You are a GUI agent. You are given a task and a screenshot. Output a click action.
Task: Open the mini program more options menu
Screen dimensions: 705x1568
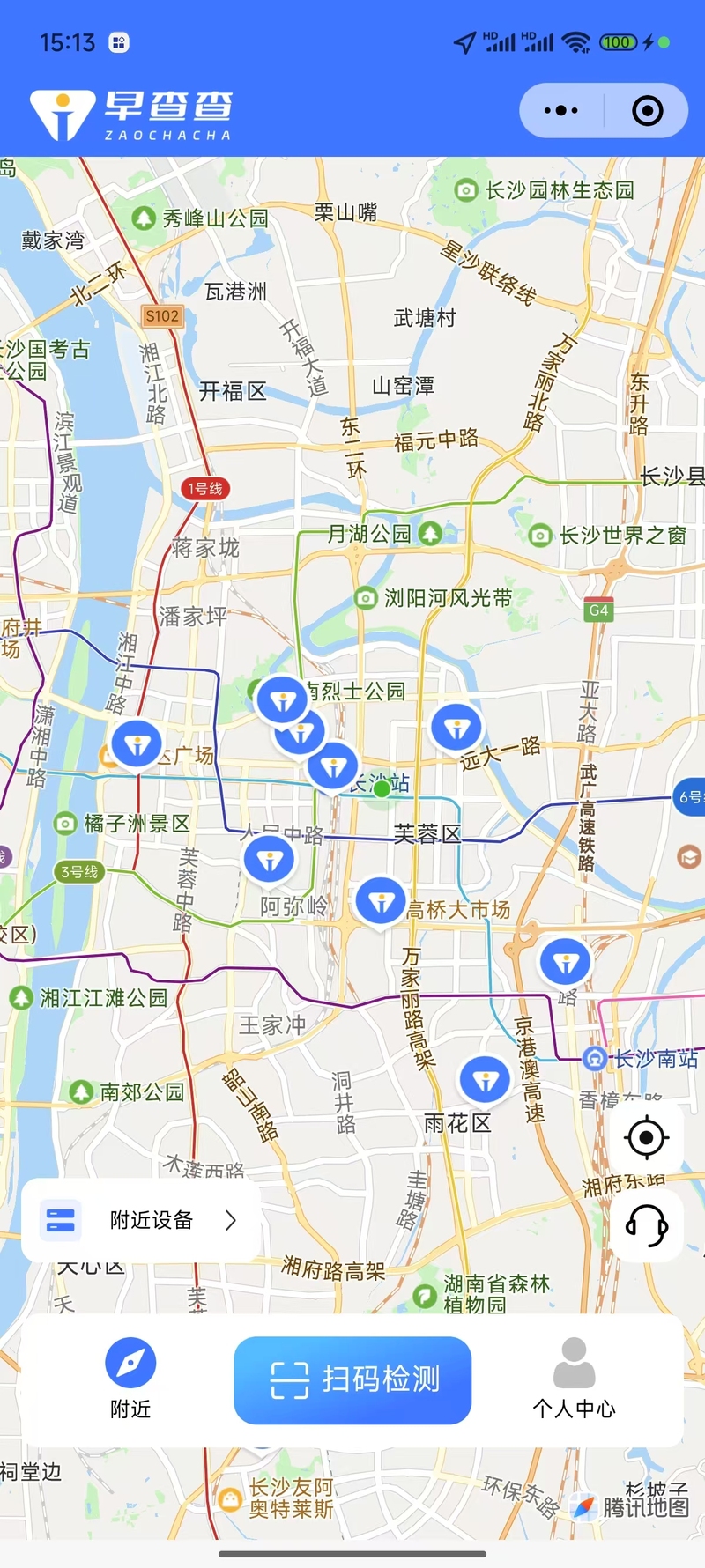pyautogui.click(x=561, y=111)
